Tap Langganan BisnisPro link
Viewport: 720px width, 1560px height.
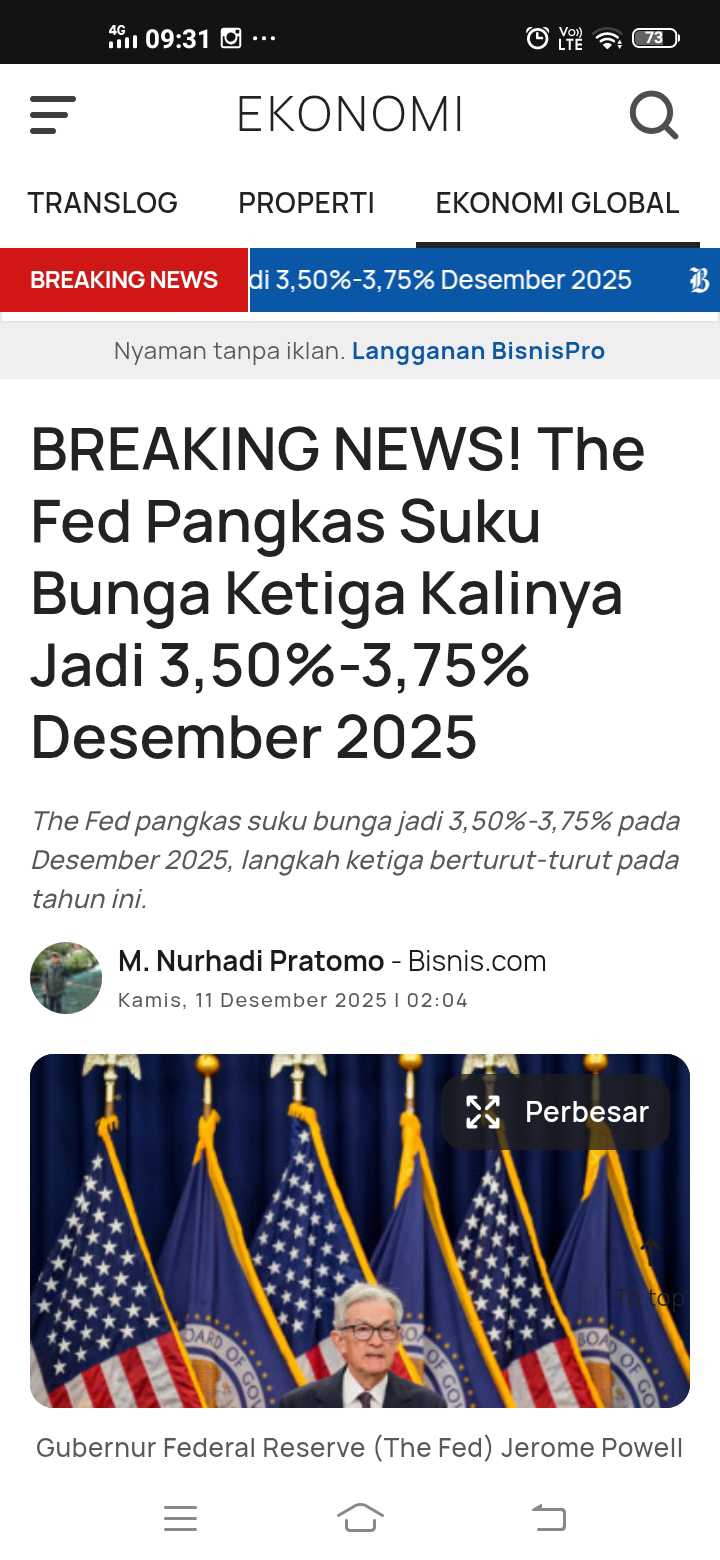(478, 351)
